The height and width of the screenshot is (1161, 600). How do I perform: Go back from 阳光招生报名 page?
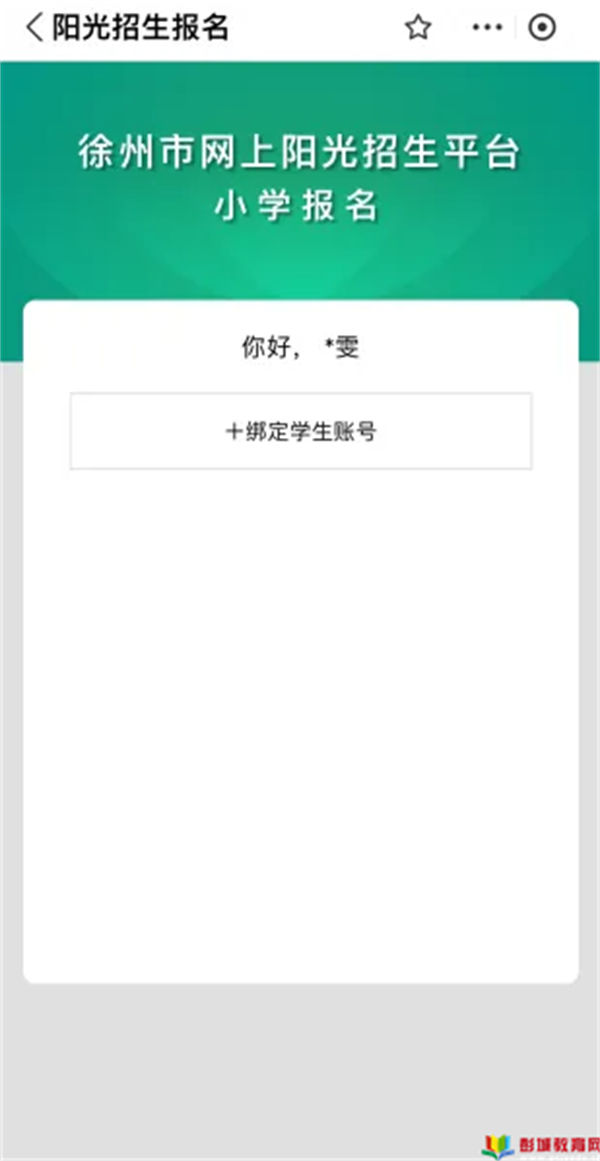34,28
